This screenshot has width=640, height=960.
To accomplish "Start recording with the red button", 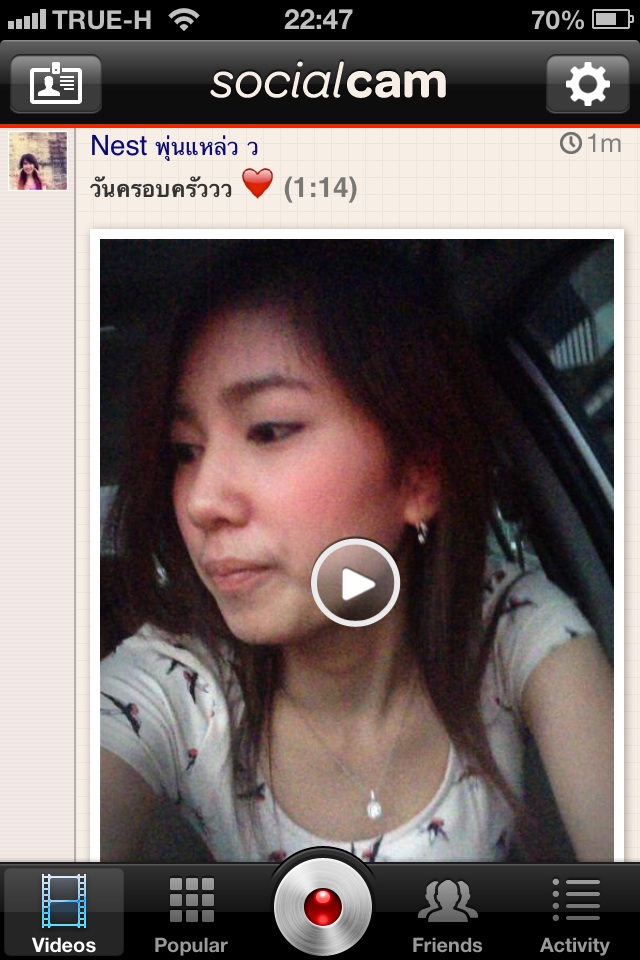I will click(x=322, y=908).
